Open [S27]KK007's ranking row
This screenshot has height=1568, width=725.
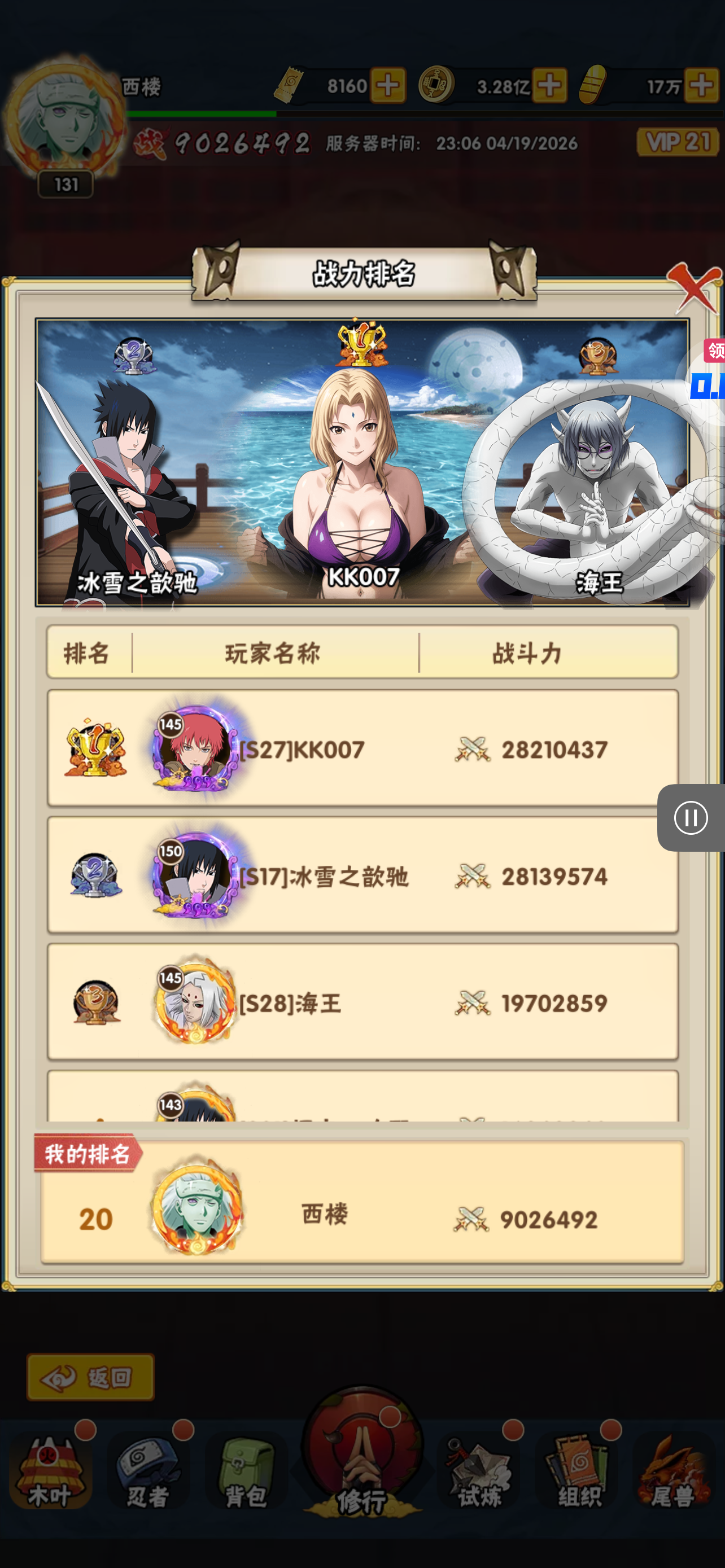pos(363,748)
